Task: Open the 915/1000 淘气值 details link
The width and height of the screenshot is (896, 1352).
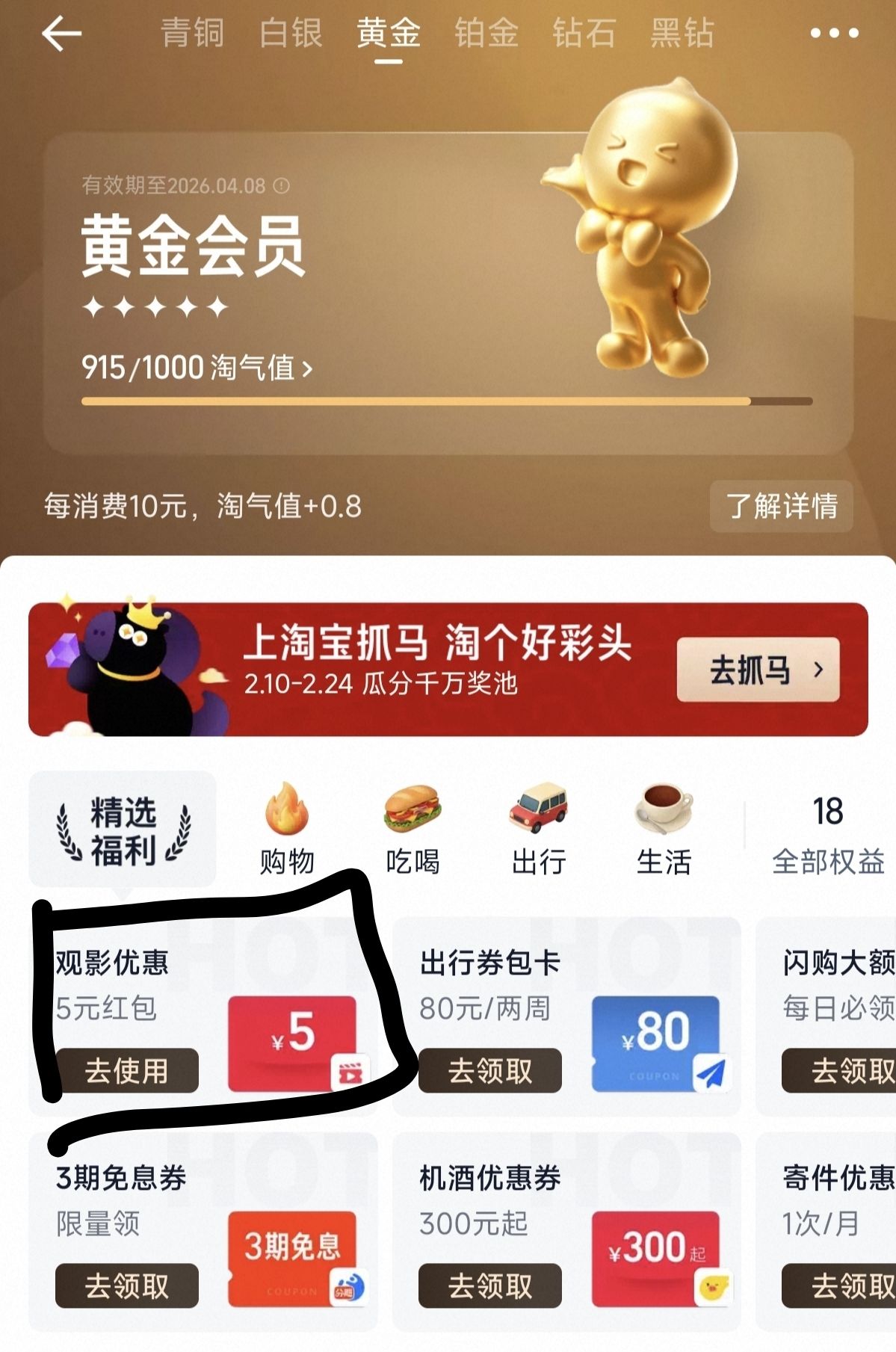Action: point(197,368)
